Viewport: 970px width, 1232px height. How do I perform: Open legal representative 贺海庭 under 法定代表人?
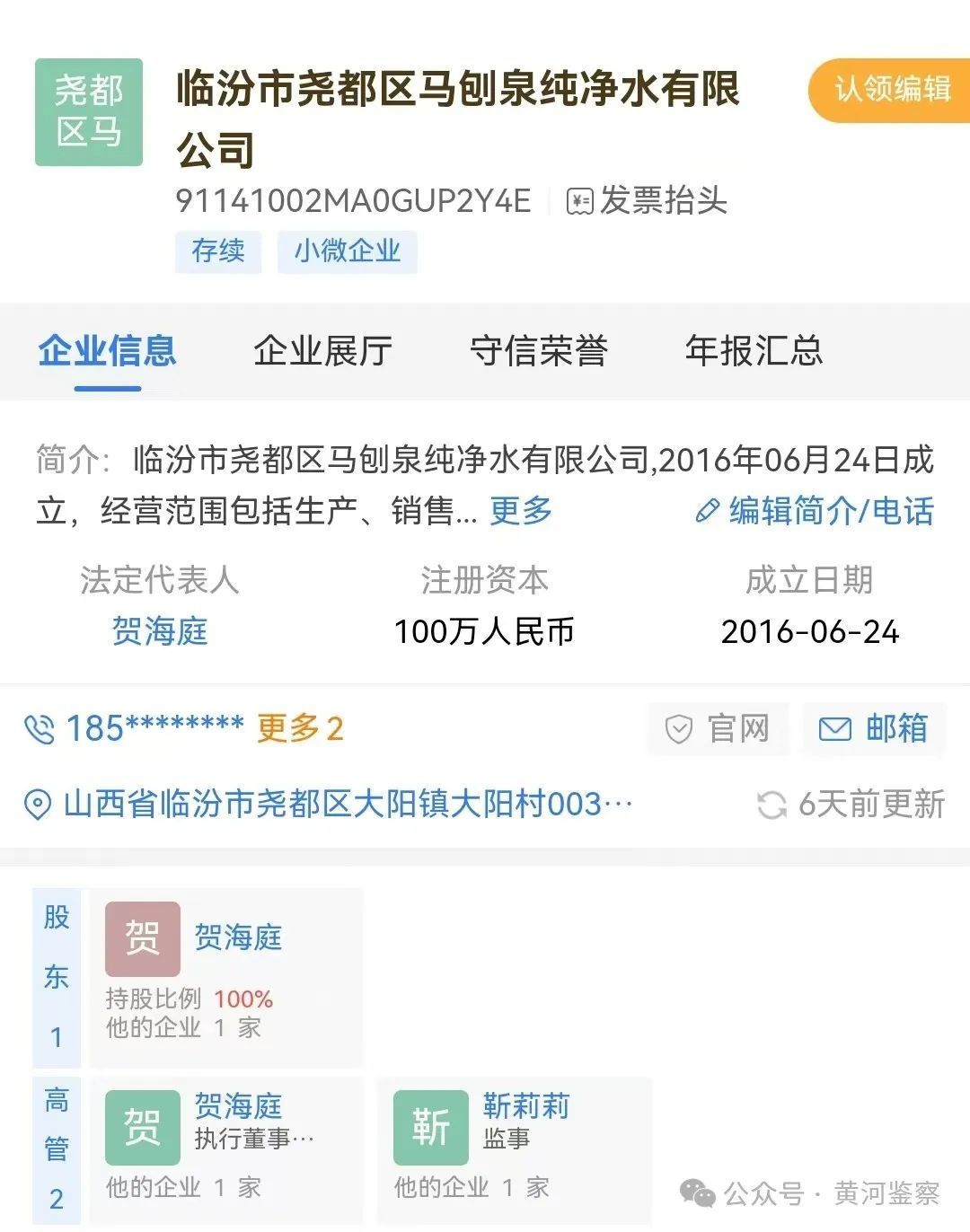160,631
